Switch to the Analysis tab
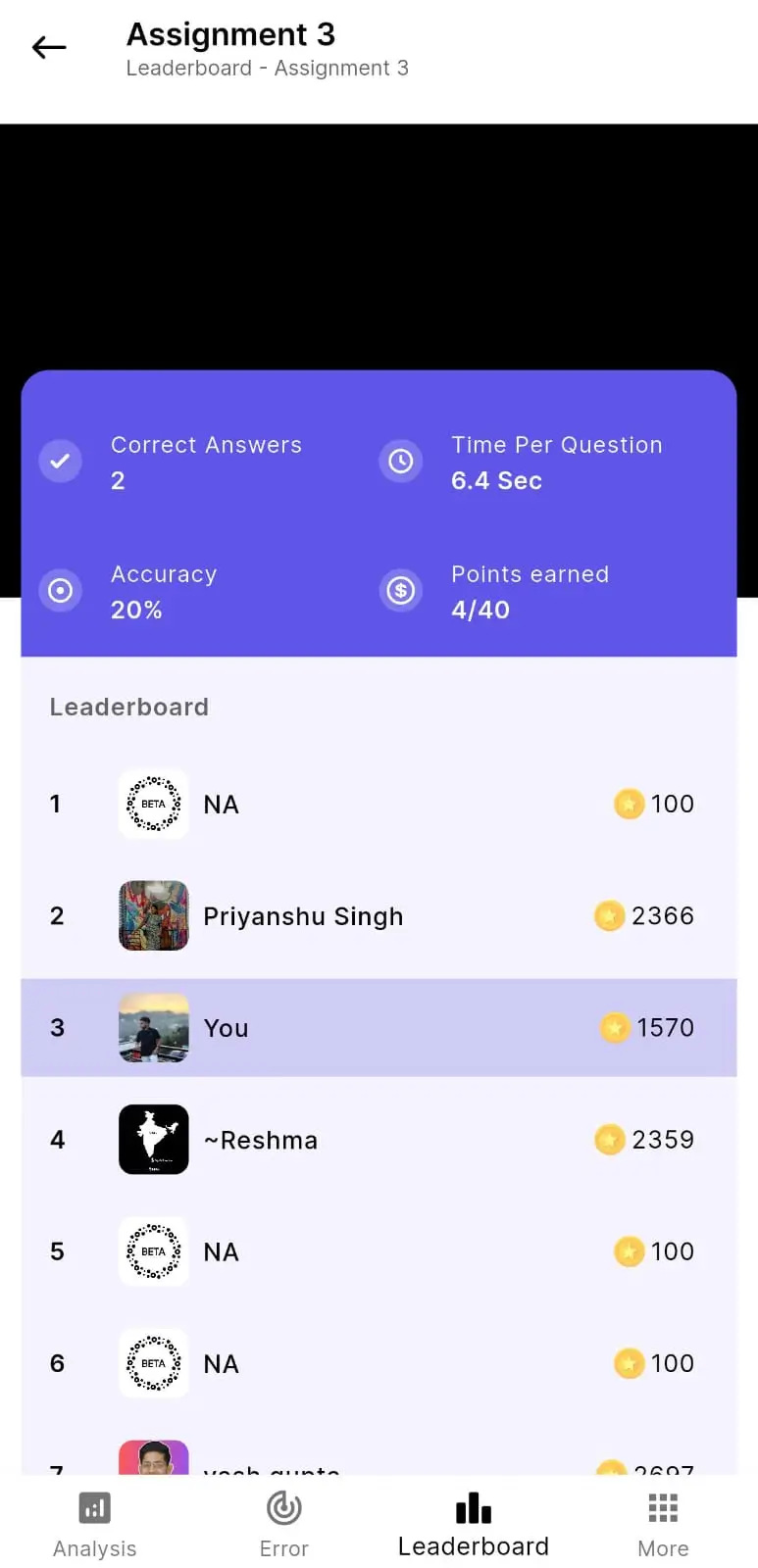The image size is (758, 1568). click(x=94, y=1524)
